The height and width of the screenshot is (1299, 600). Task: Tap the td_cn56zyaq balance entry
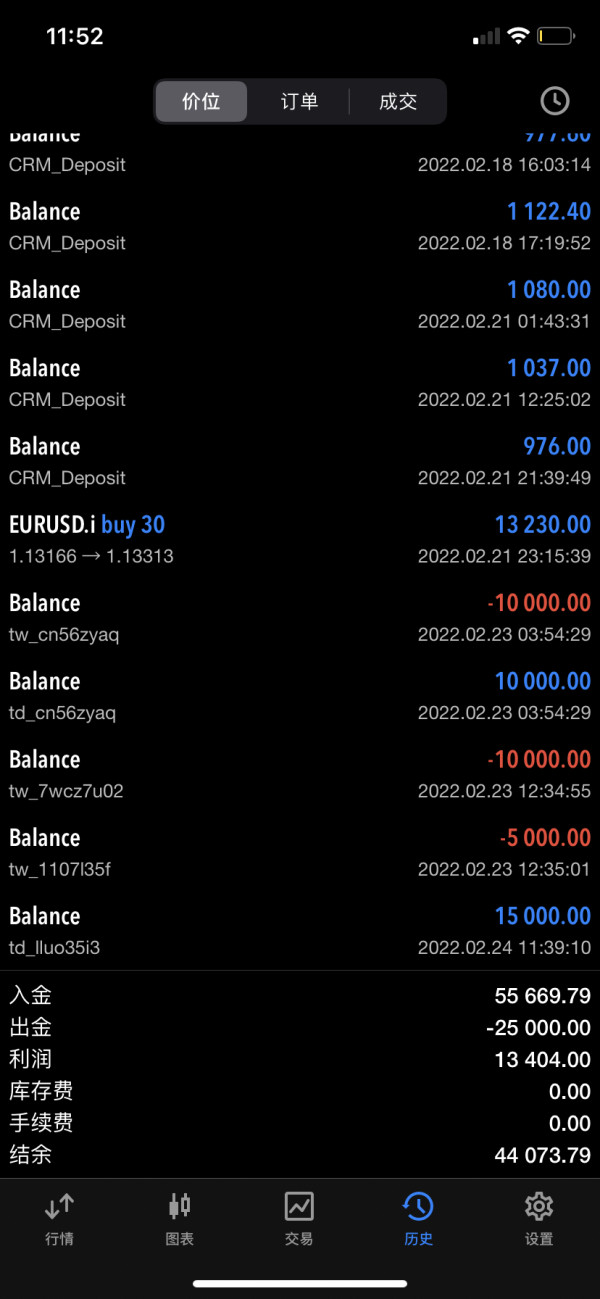300,696
